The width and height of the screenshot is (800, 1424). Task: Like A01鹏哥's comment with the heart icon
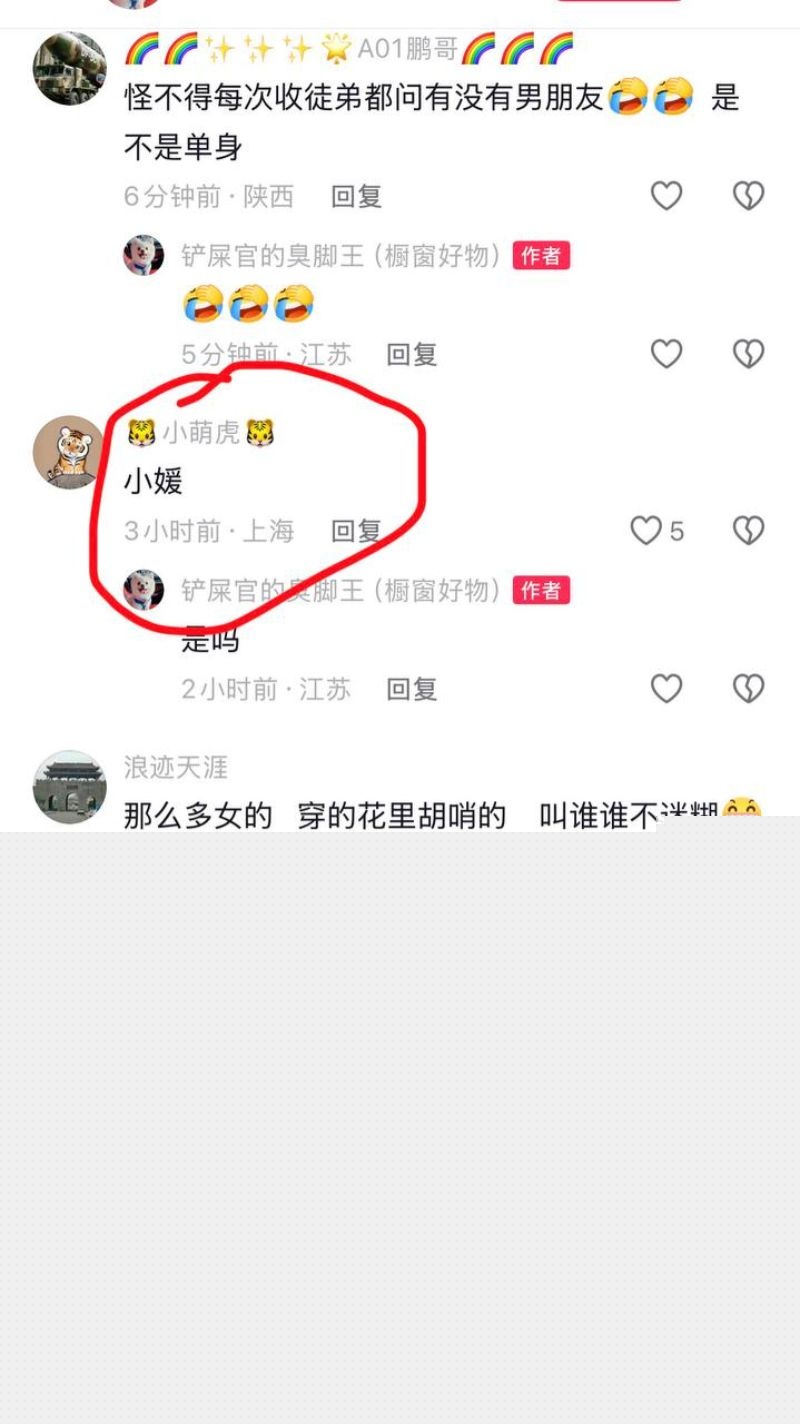coord(666,196)
